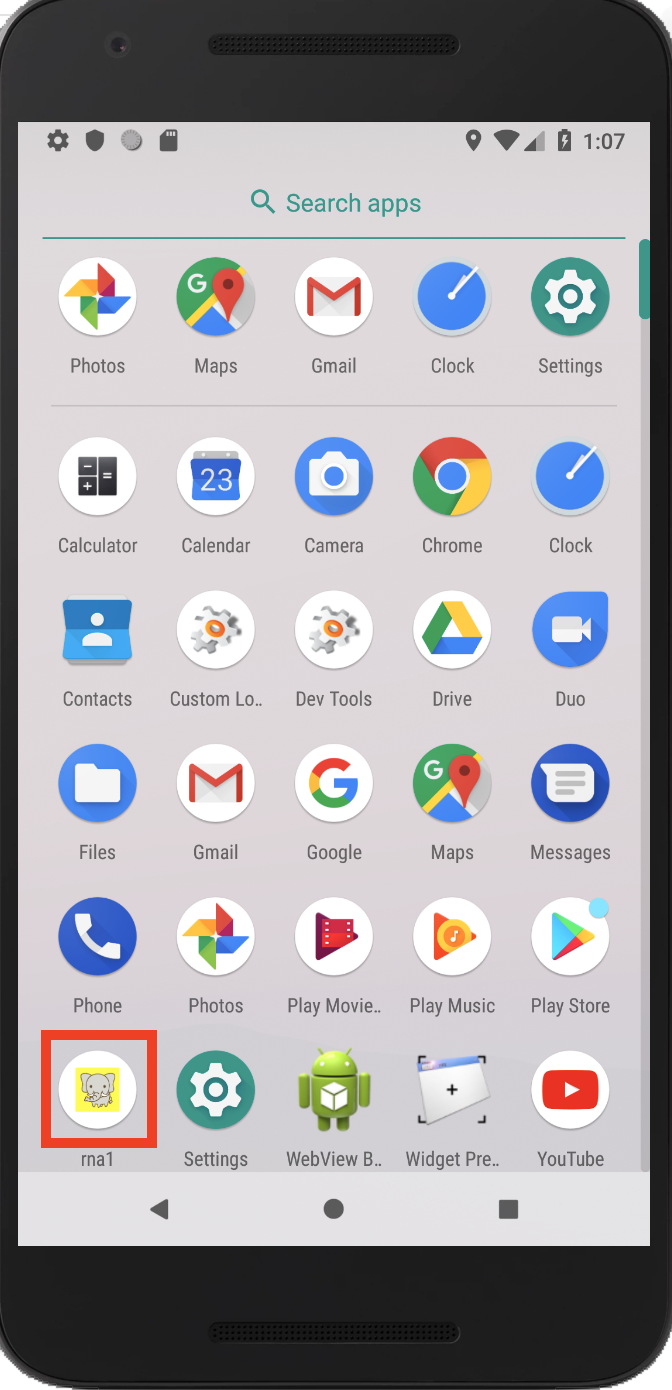Viewport: 672px width, 1390px height.
Task: Open the Calculator app
Action: point(97,476)
